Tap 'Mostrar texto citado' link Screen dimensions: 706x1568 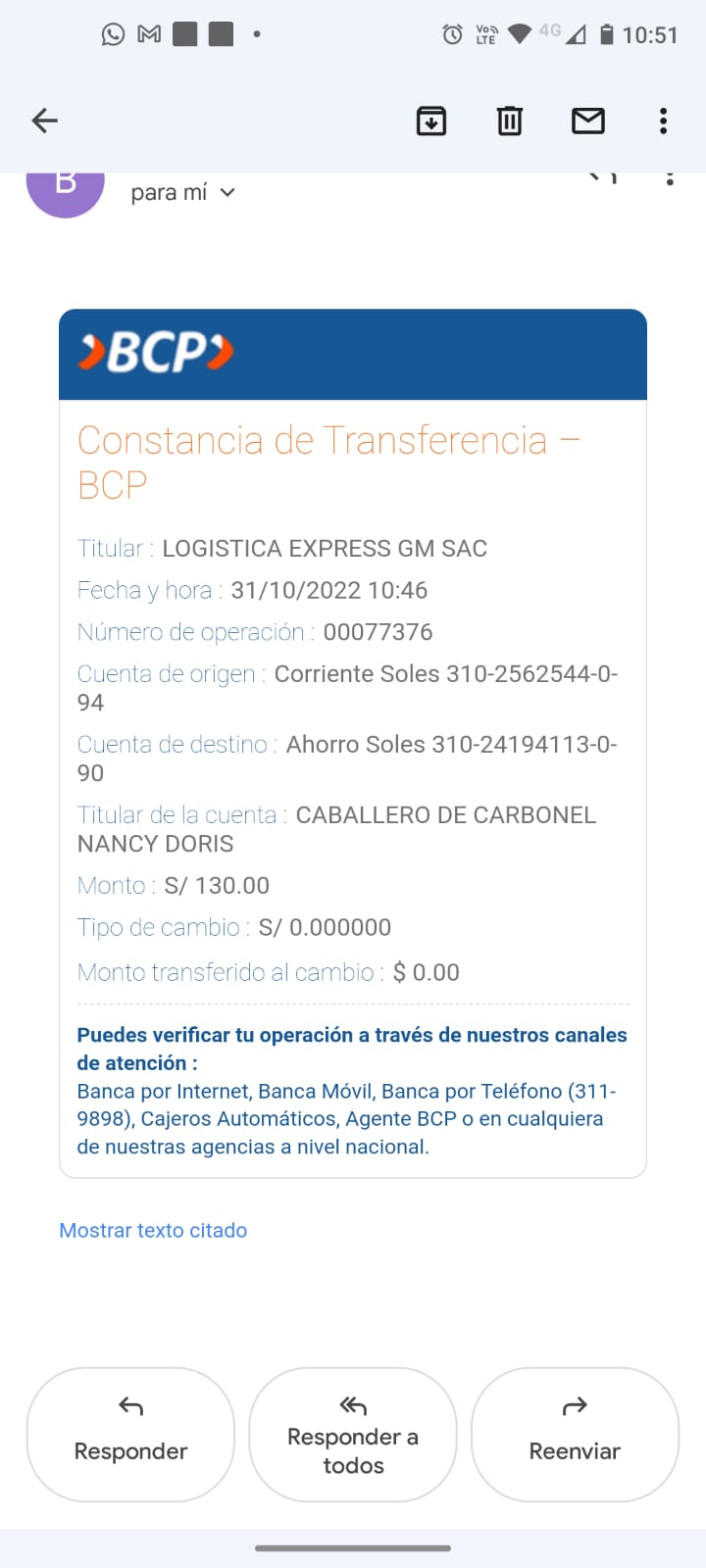[153, 1230]
